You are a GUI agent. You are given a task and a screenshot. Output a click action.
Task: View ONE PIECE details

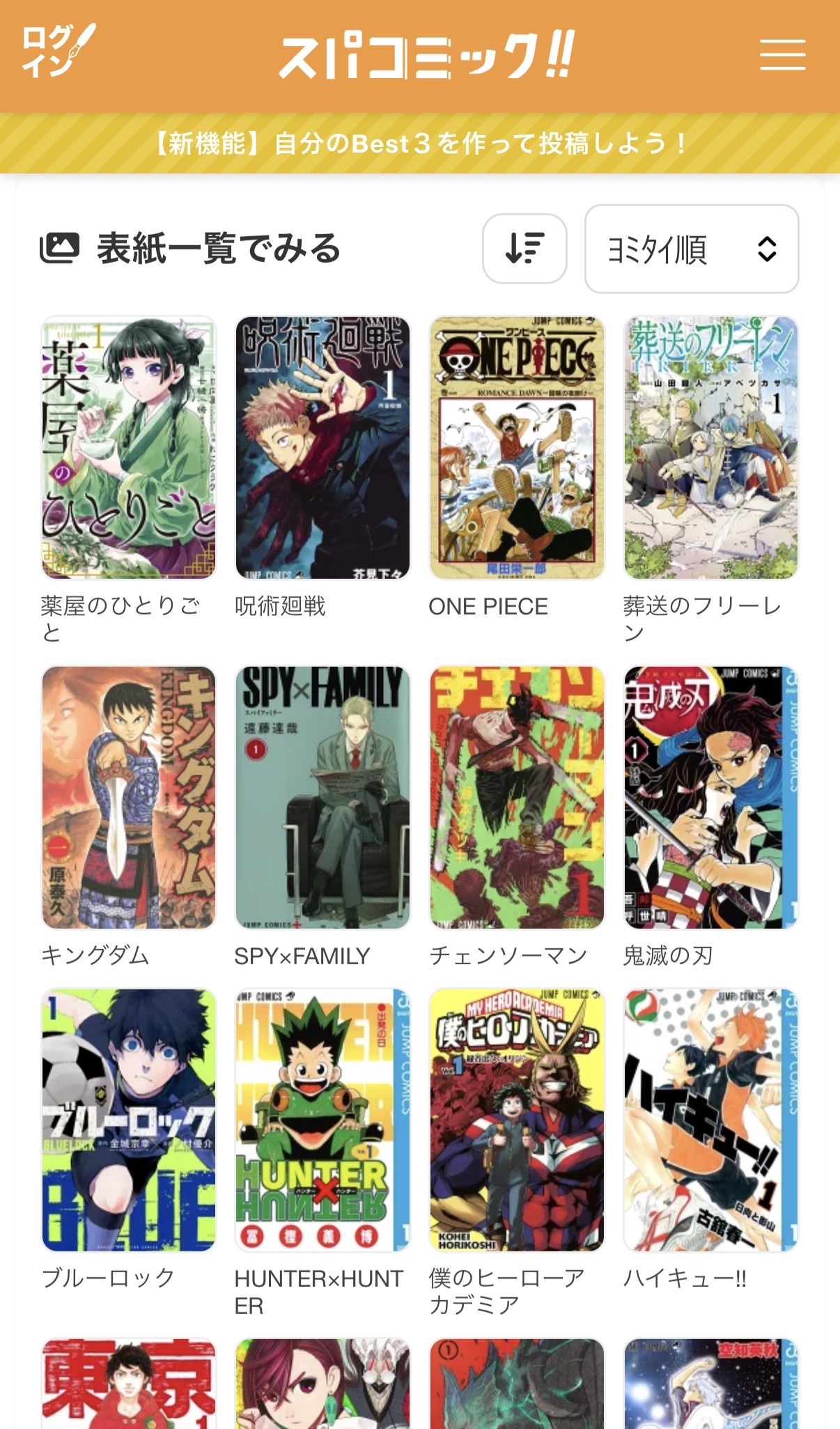[517, 447]
